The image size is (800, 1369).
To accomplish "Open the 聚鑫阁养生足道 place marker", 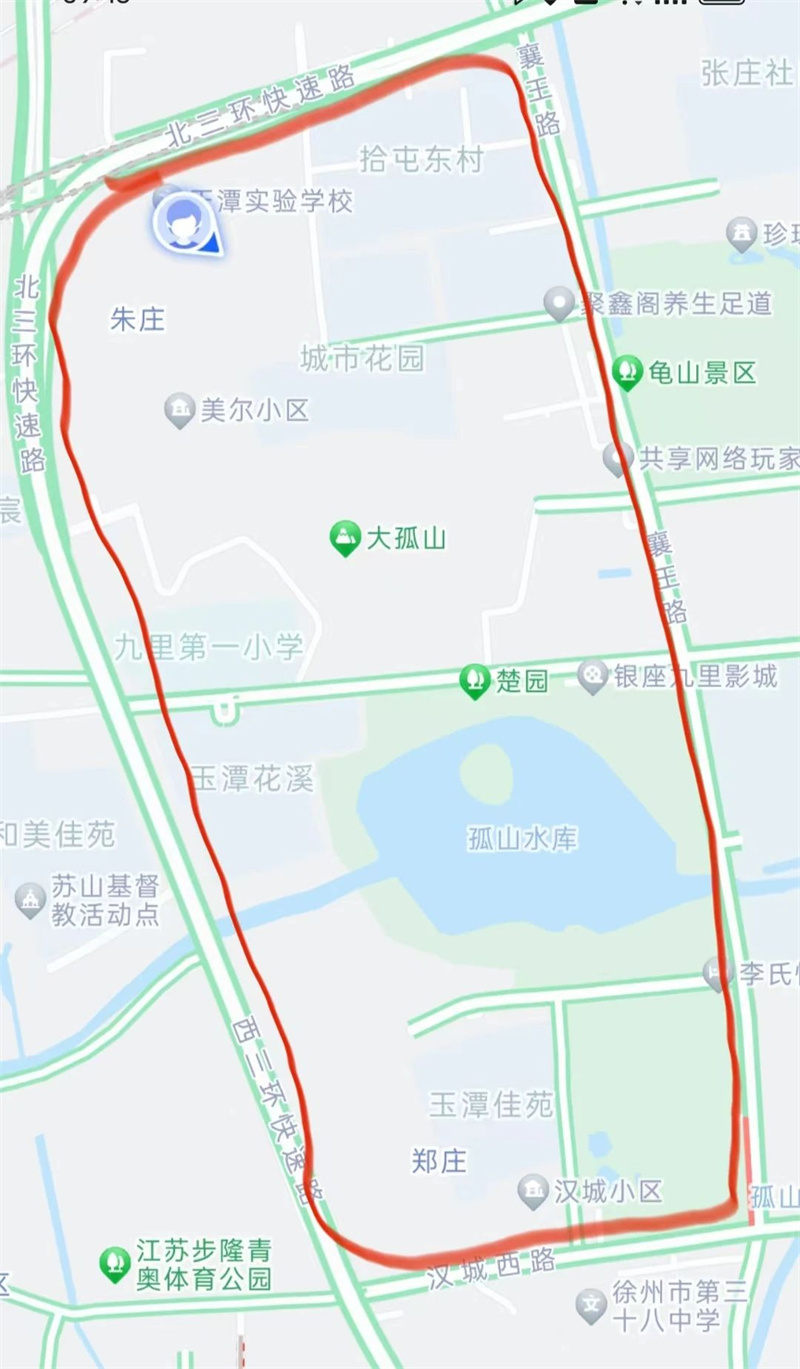I will (558, 302).
